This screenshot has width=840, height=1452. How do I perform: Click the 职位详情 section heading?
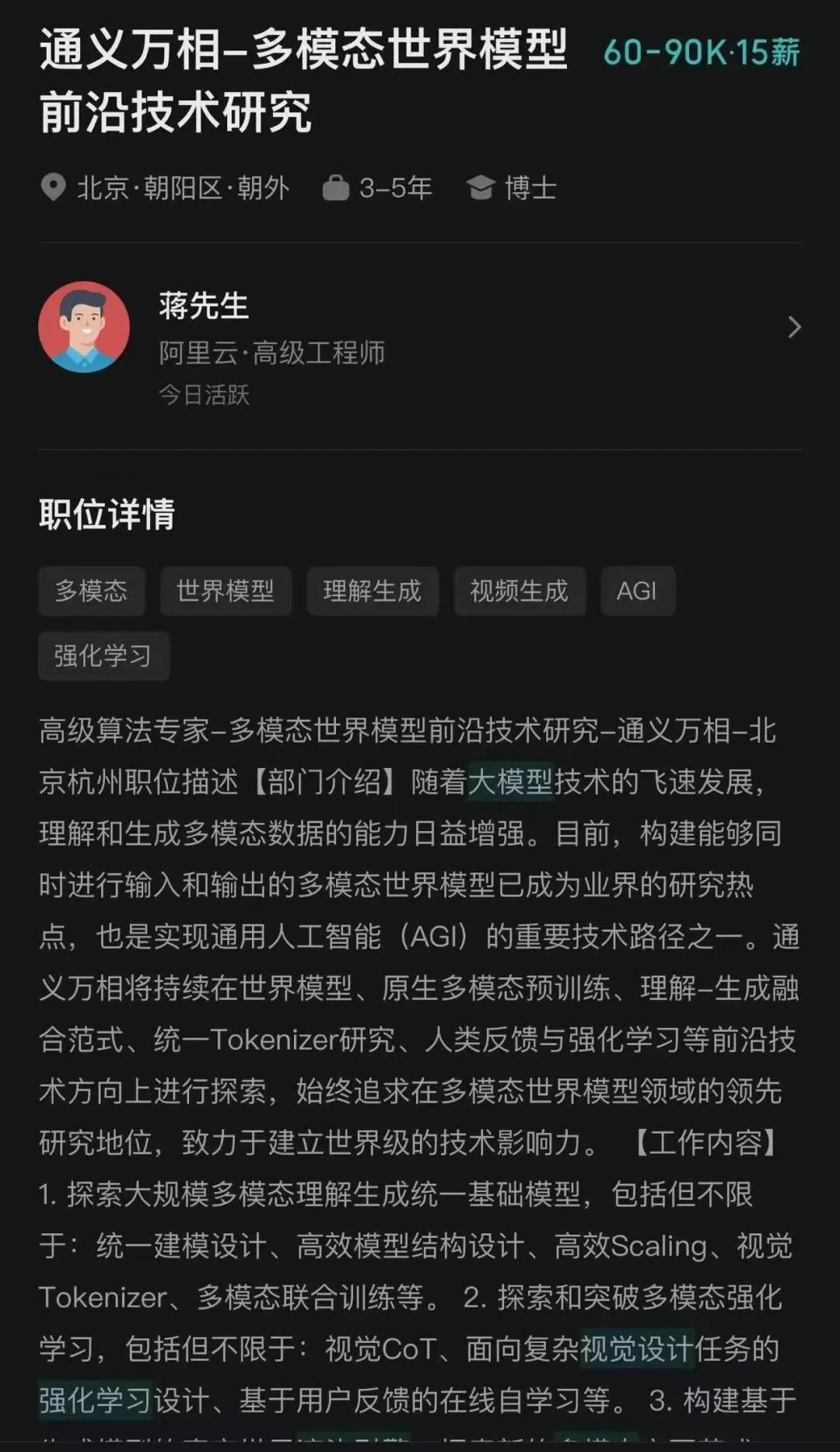[x=103, y=514]
